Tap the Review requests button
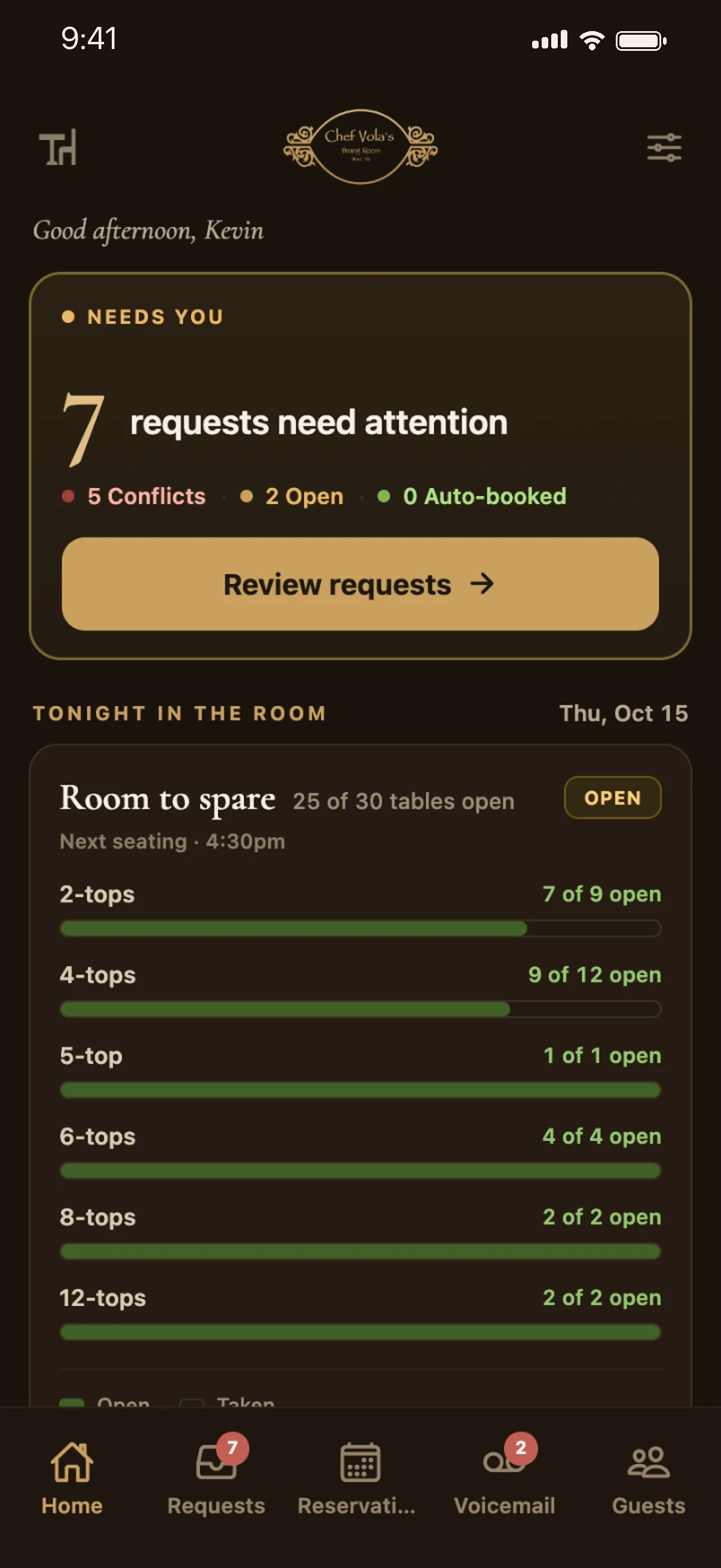The height and width of the screenshot is (1568, 721). point(360,584)
